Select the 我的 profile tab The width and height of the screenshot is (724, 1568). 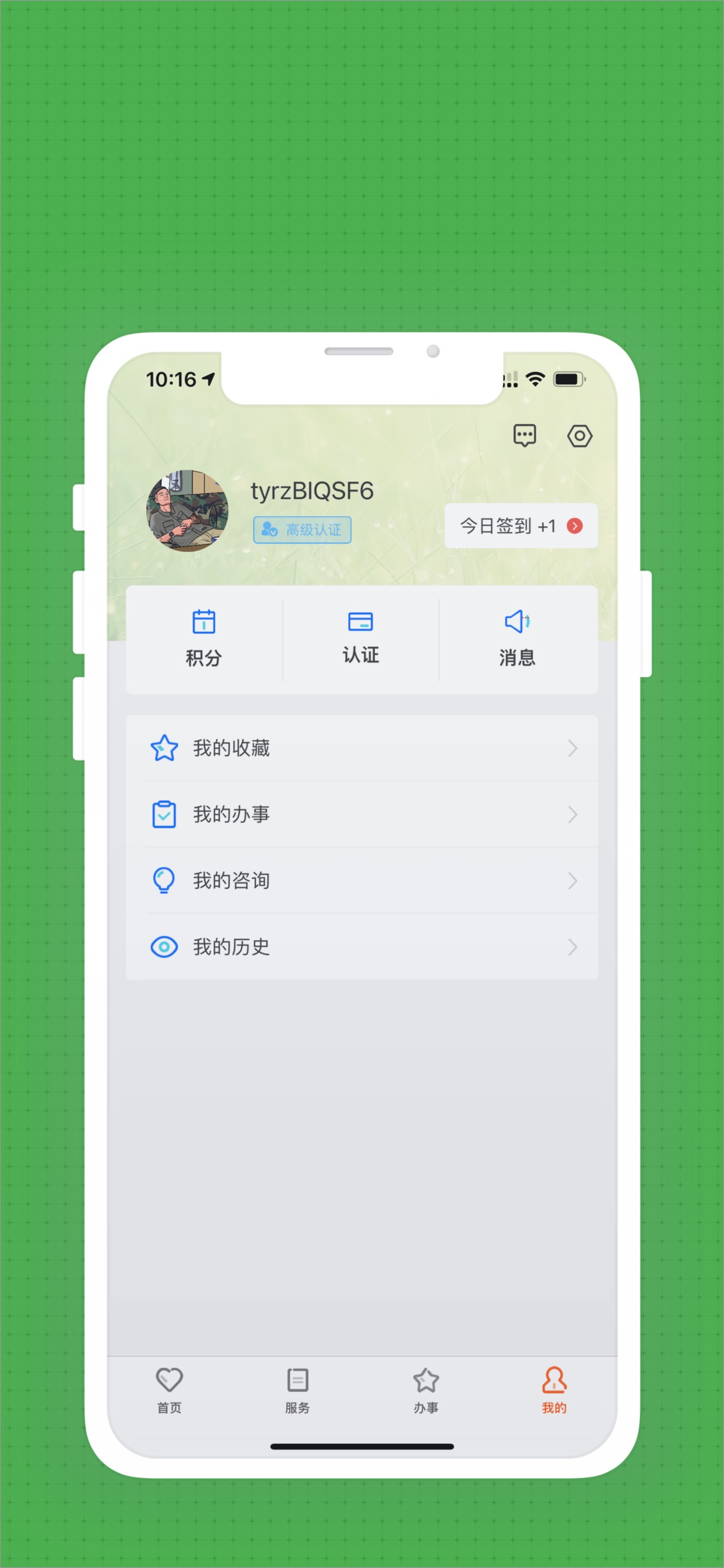tap(554, 1390)
